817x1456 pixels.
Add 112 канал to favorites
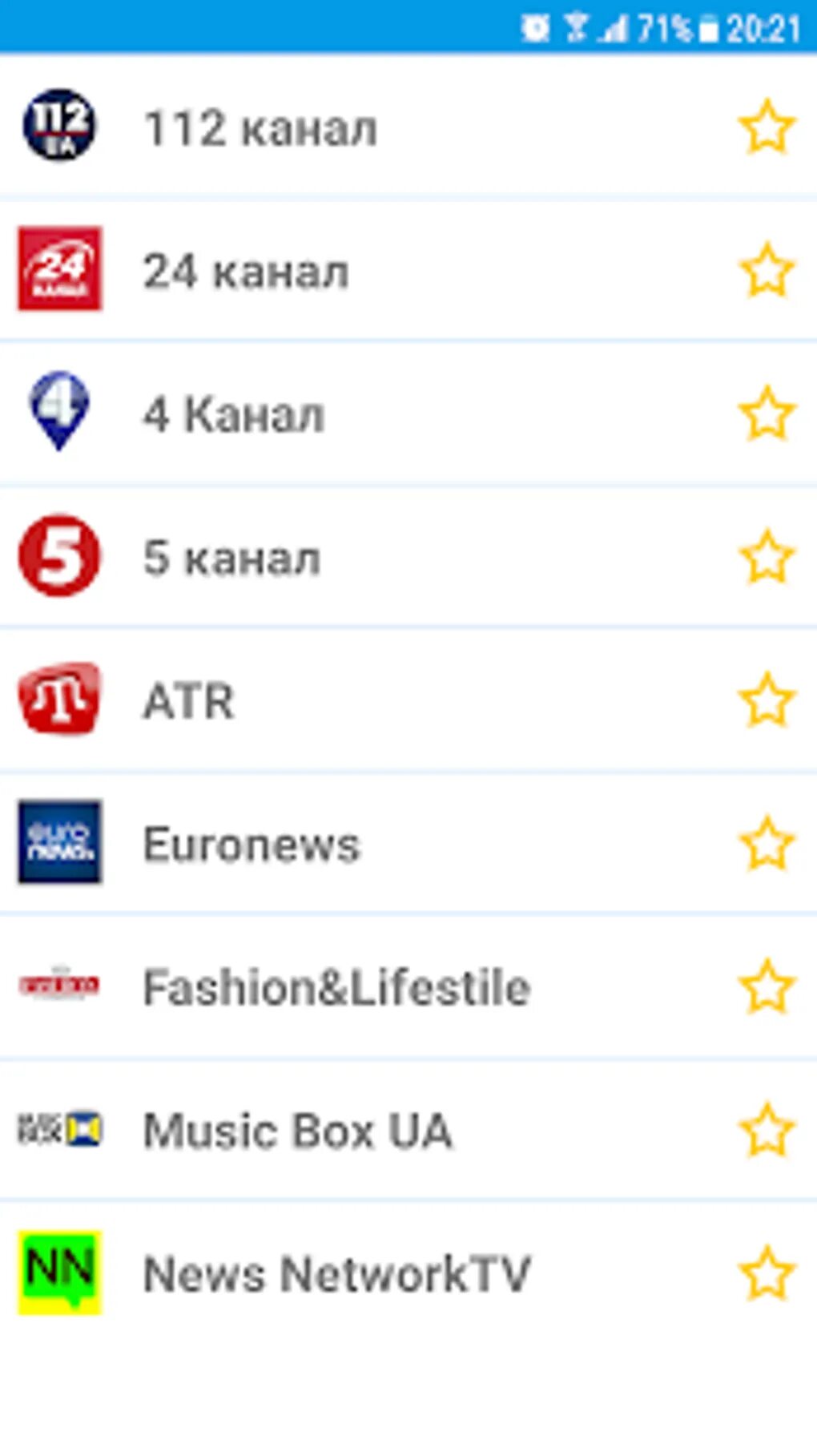tap(767, 127)
